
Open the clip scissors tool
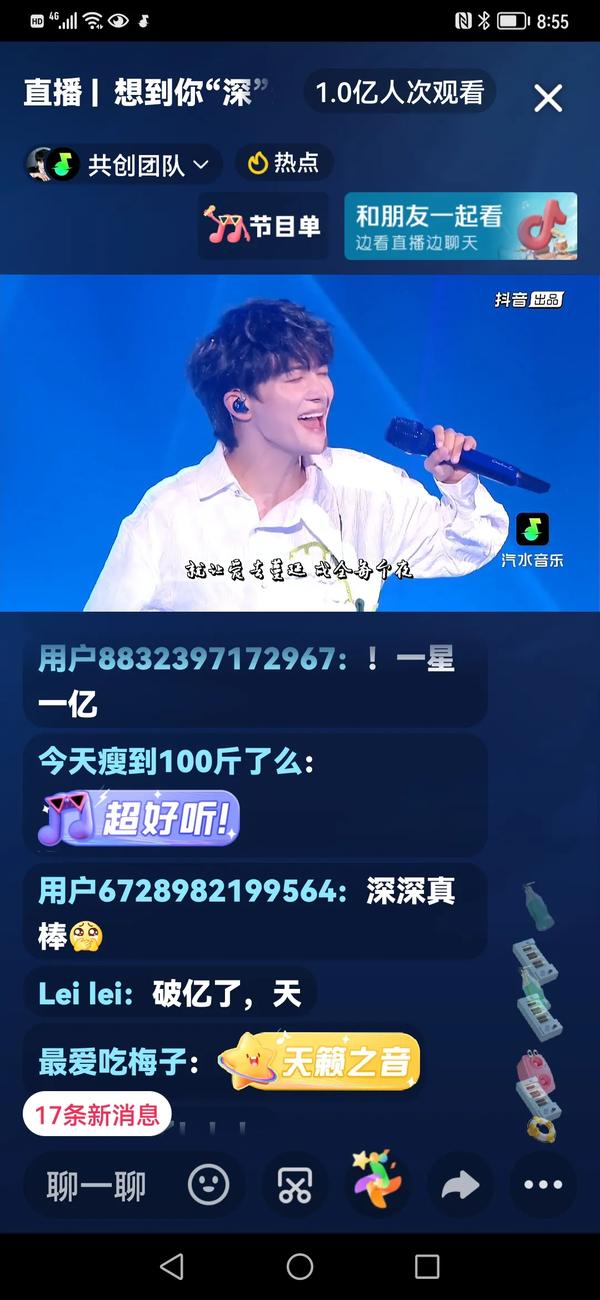click(294, 1186)
